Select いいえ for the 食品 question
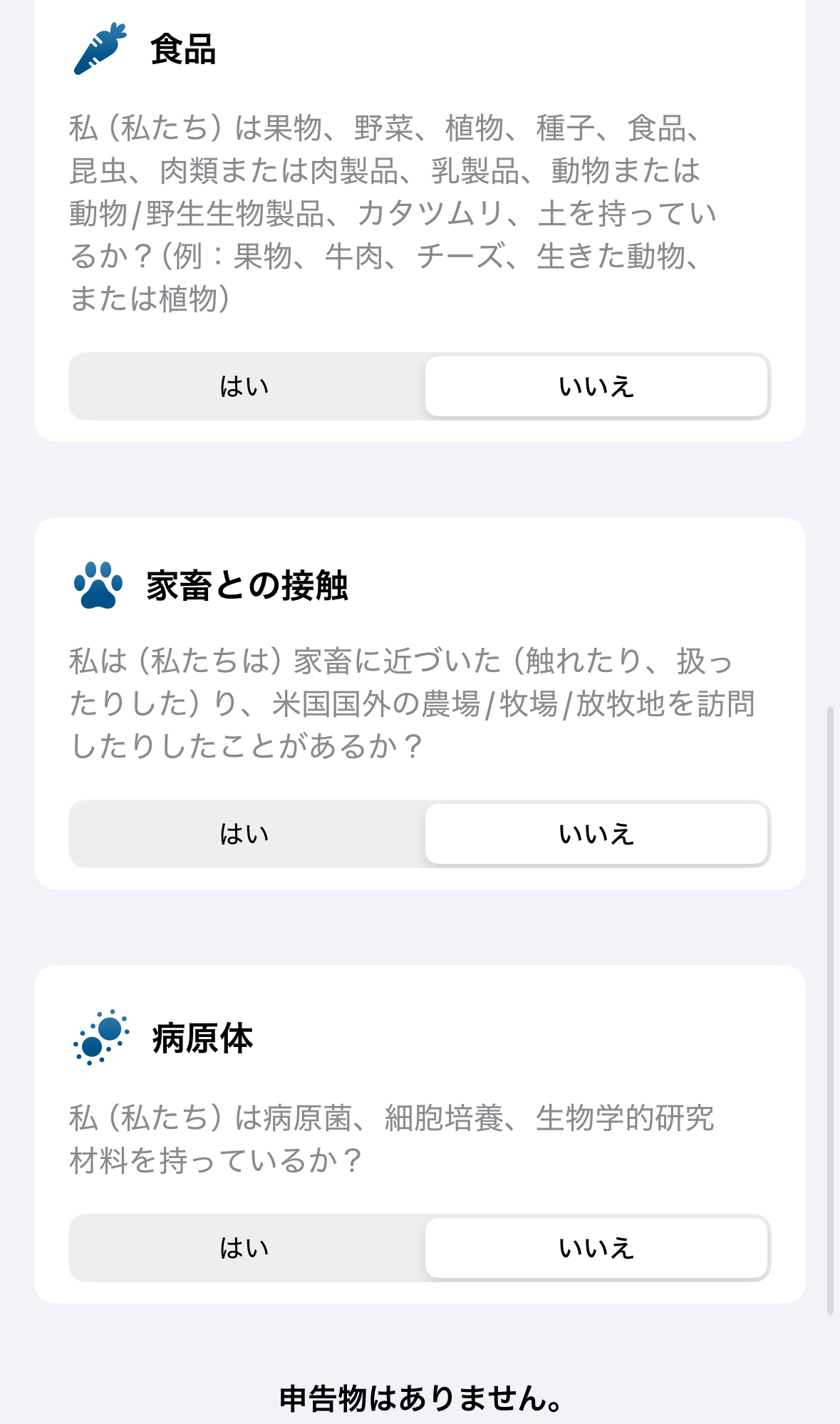 click(x=596, y=386)
